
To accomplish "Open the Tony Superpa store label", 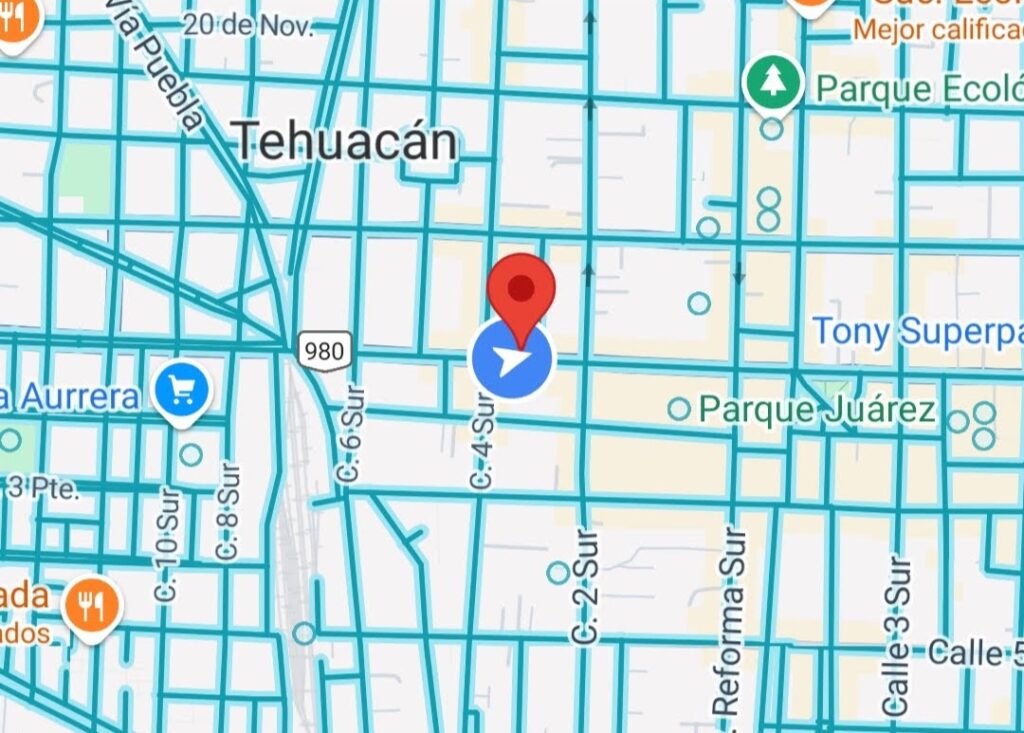I will [916, 331].
